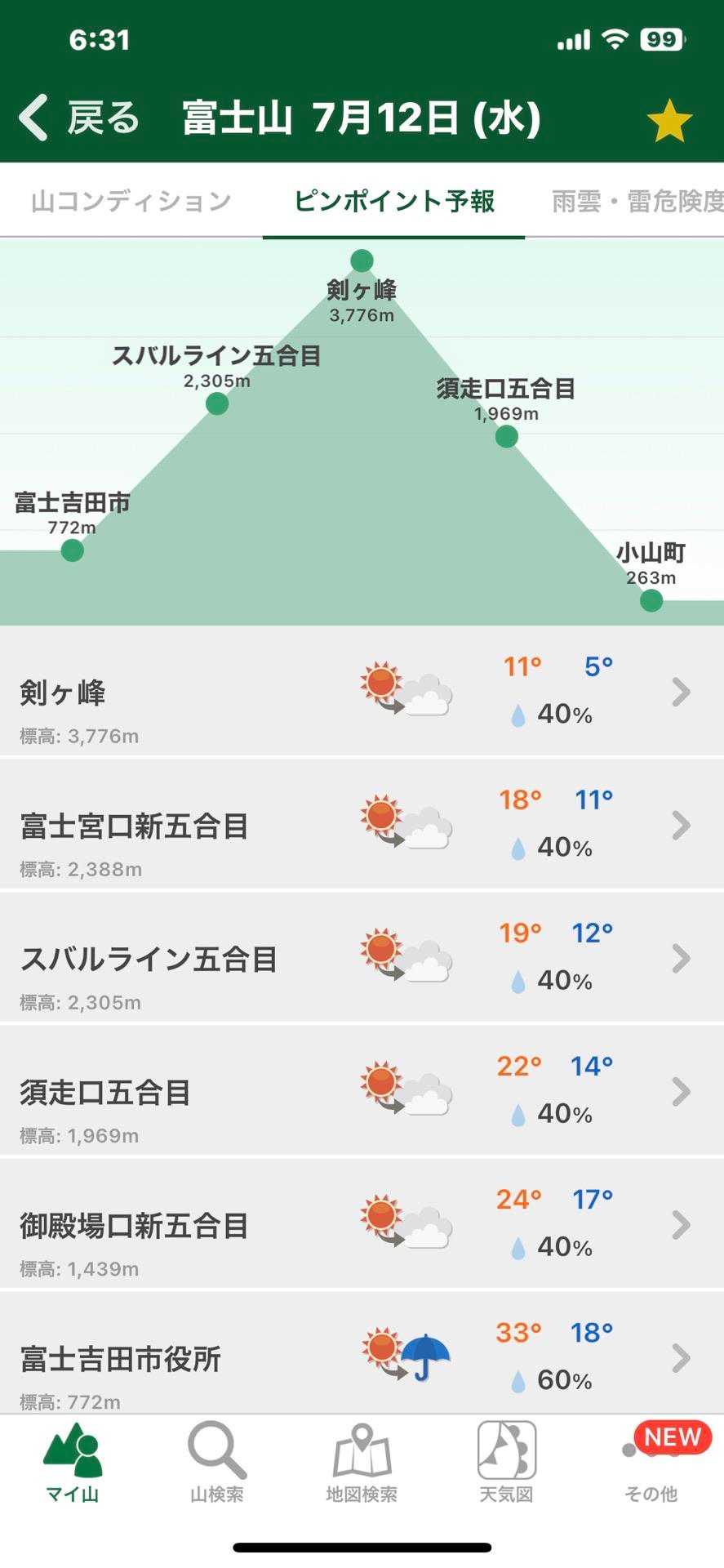This screenshot has height=1568, width=724.
Task: Select the ピンポイント予報 tab
Action: [394, 201]
